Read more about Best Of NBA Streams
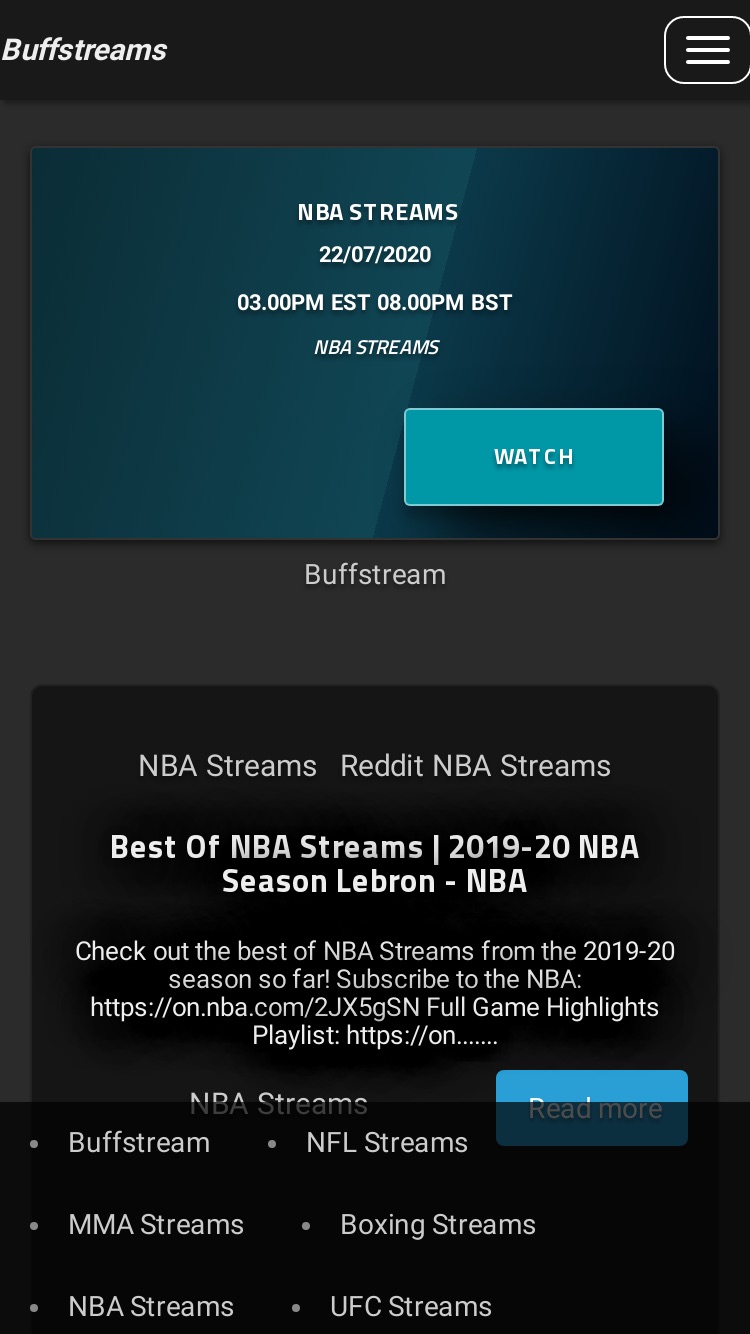This screenshot has height=1334, width=750. click(x=592, y=1108)
